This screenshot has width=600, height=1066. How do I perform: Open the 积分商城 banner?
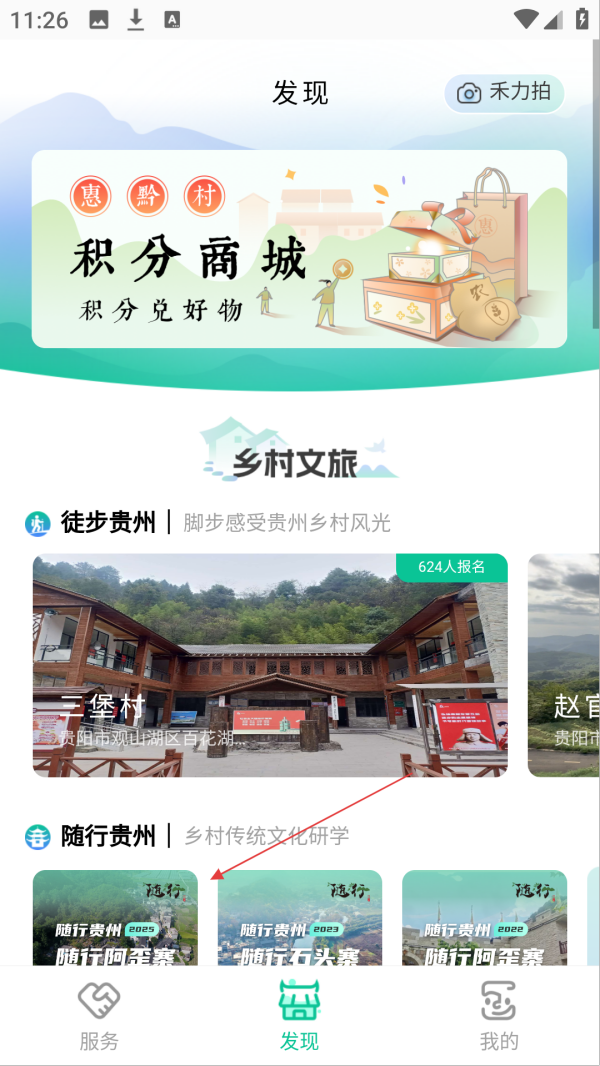(299, 249)
